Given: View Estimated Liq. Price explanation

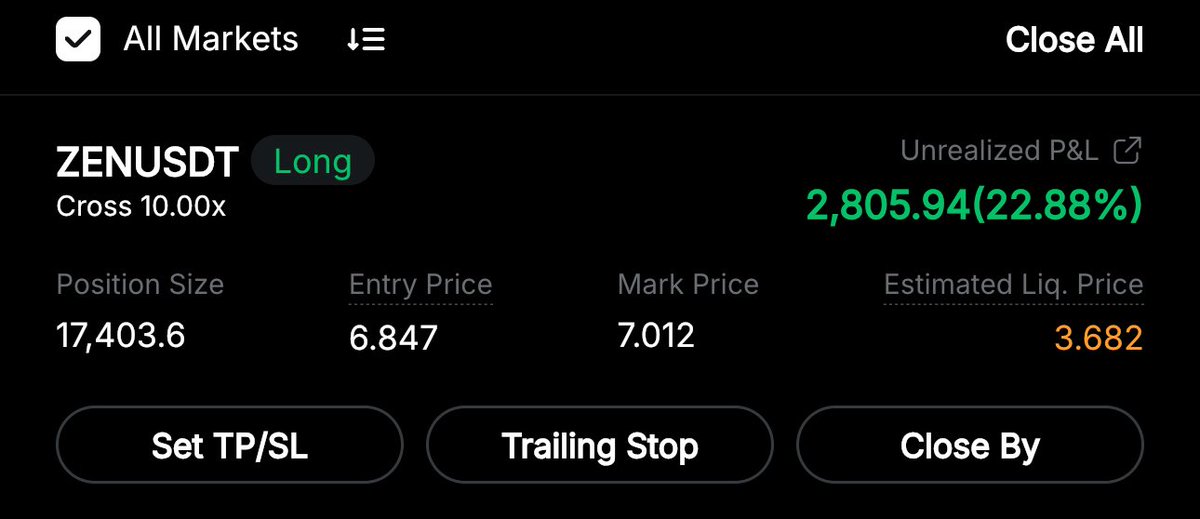Looking at the screenshot, I should pos(1013,285).
